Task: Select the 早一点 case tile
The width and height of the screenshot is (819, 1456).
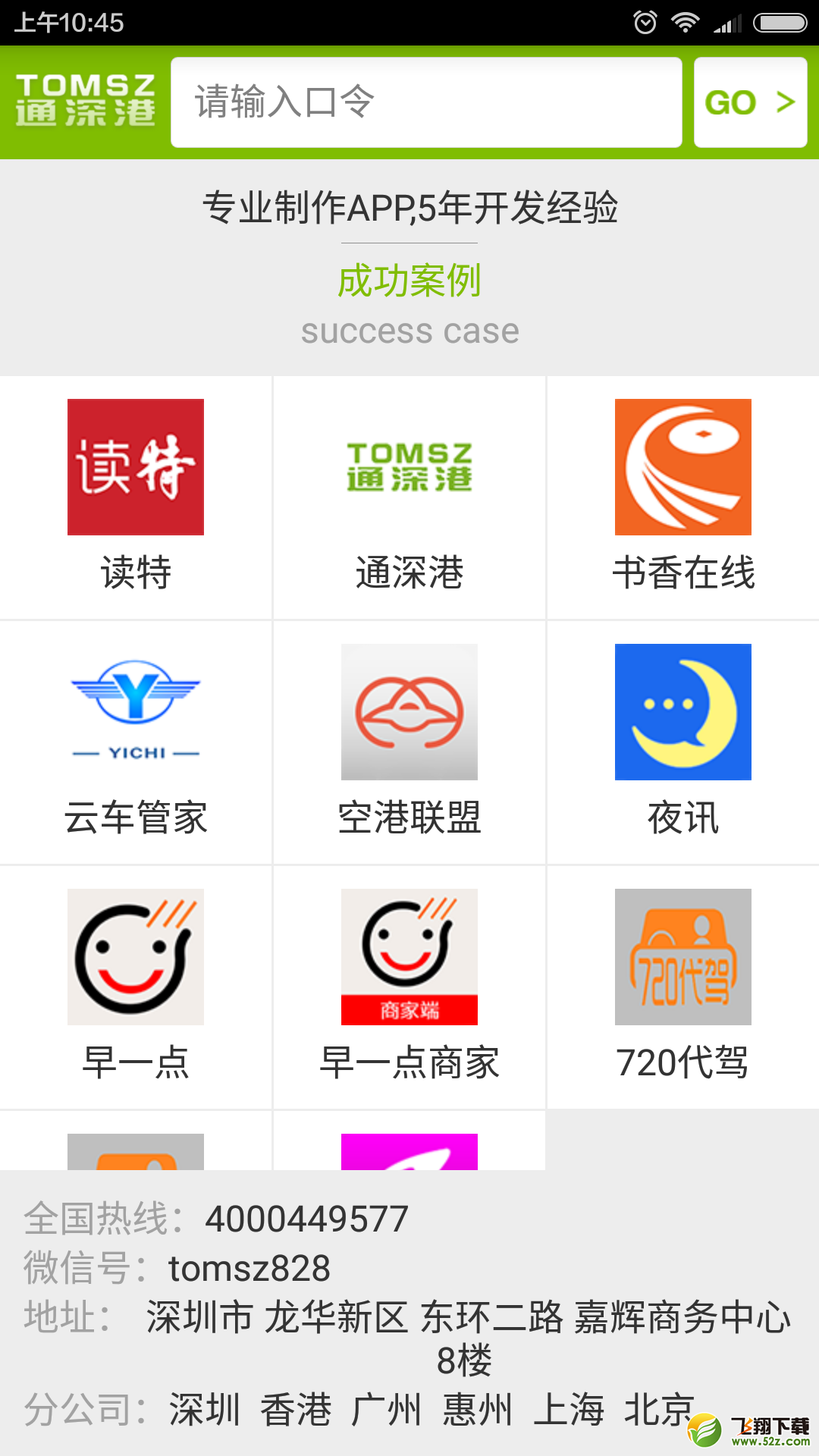Action: pyautogui.click(x=136, y=987)
